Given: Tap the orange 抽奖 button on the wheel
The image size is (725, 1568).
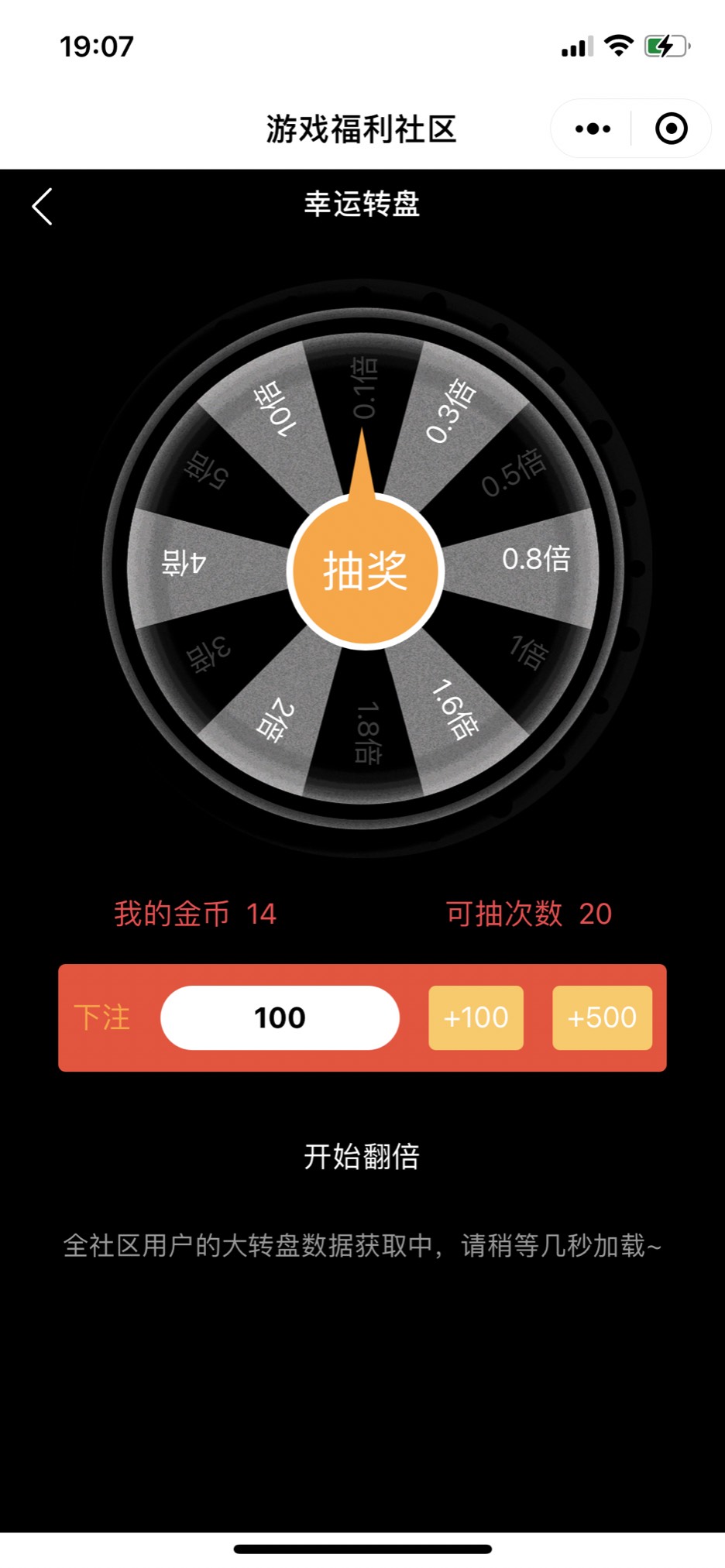Looking at the screenshot, I should 365,571.
